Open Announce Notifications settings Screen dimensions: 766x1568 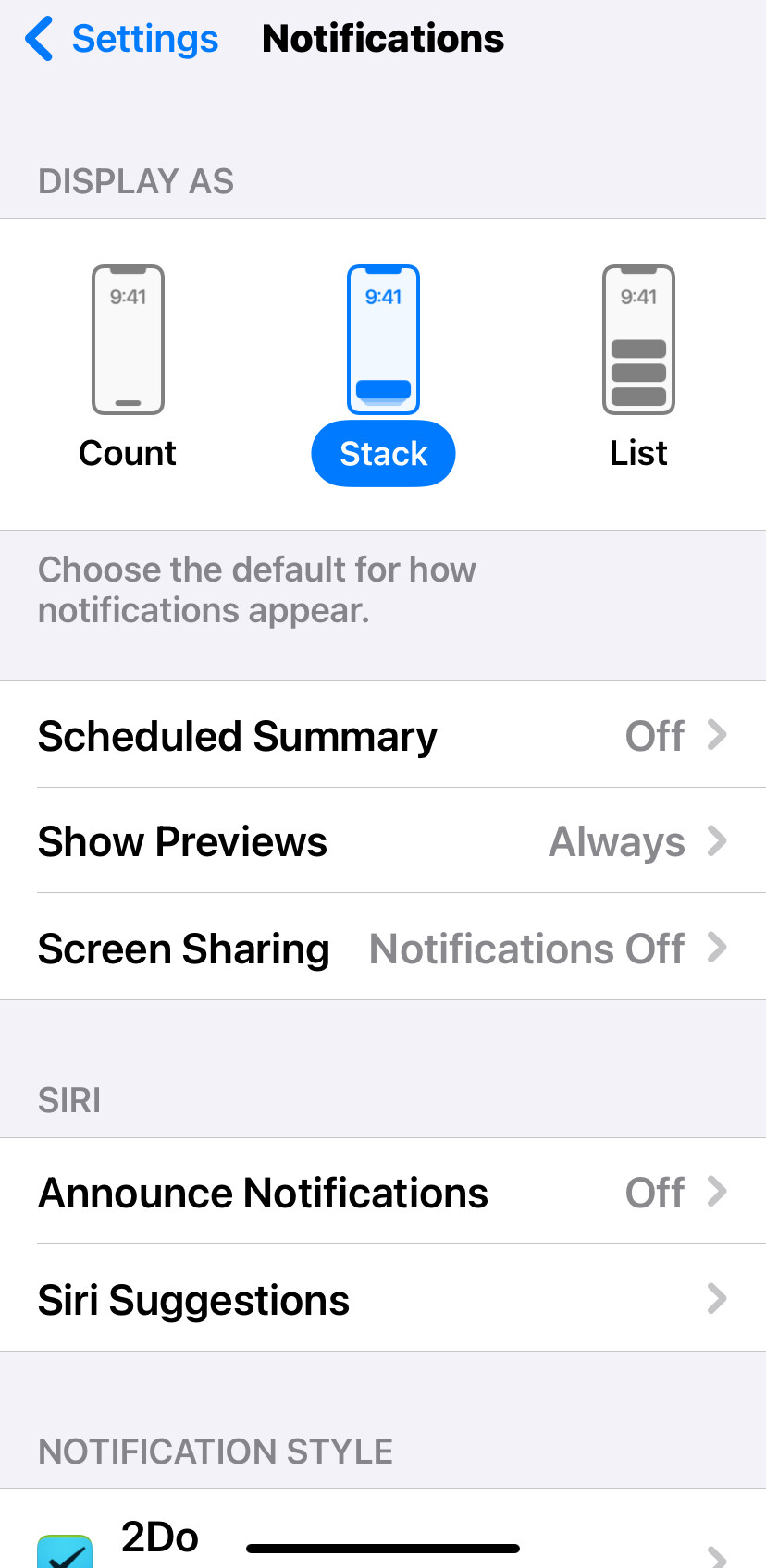tap(383, 1192)
